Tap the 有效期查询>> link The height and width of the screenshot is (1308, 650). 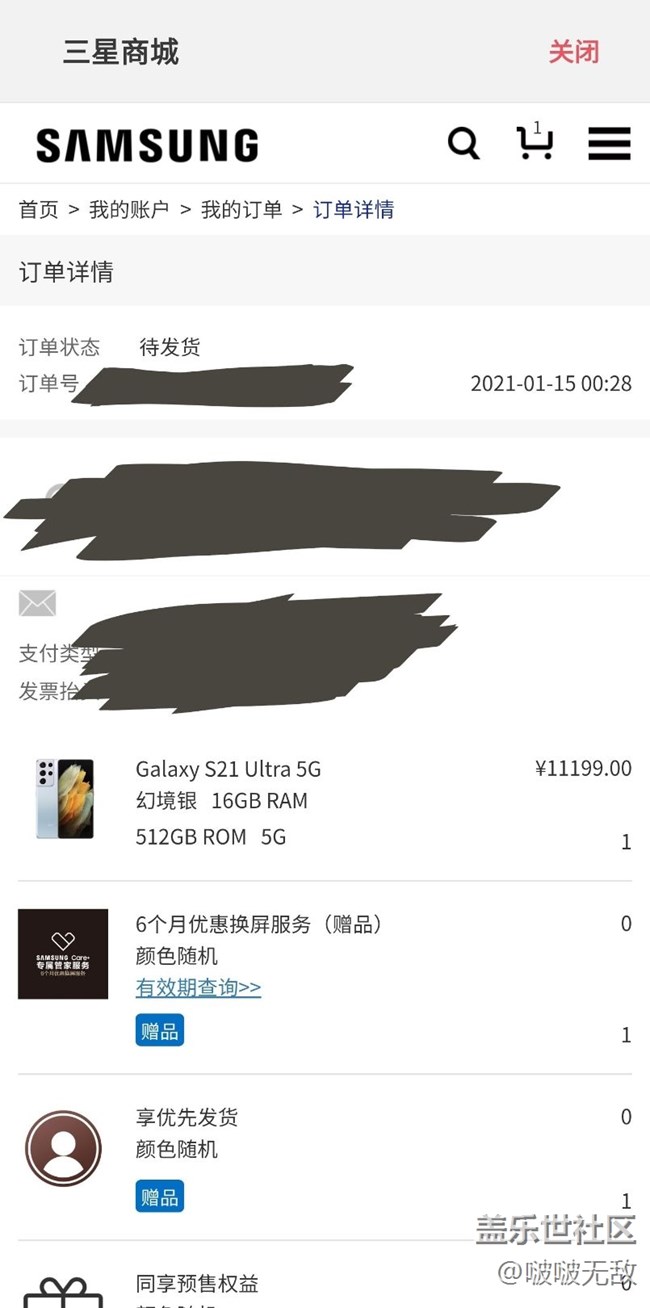[x=198, y=988]
